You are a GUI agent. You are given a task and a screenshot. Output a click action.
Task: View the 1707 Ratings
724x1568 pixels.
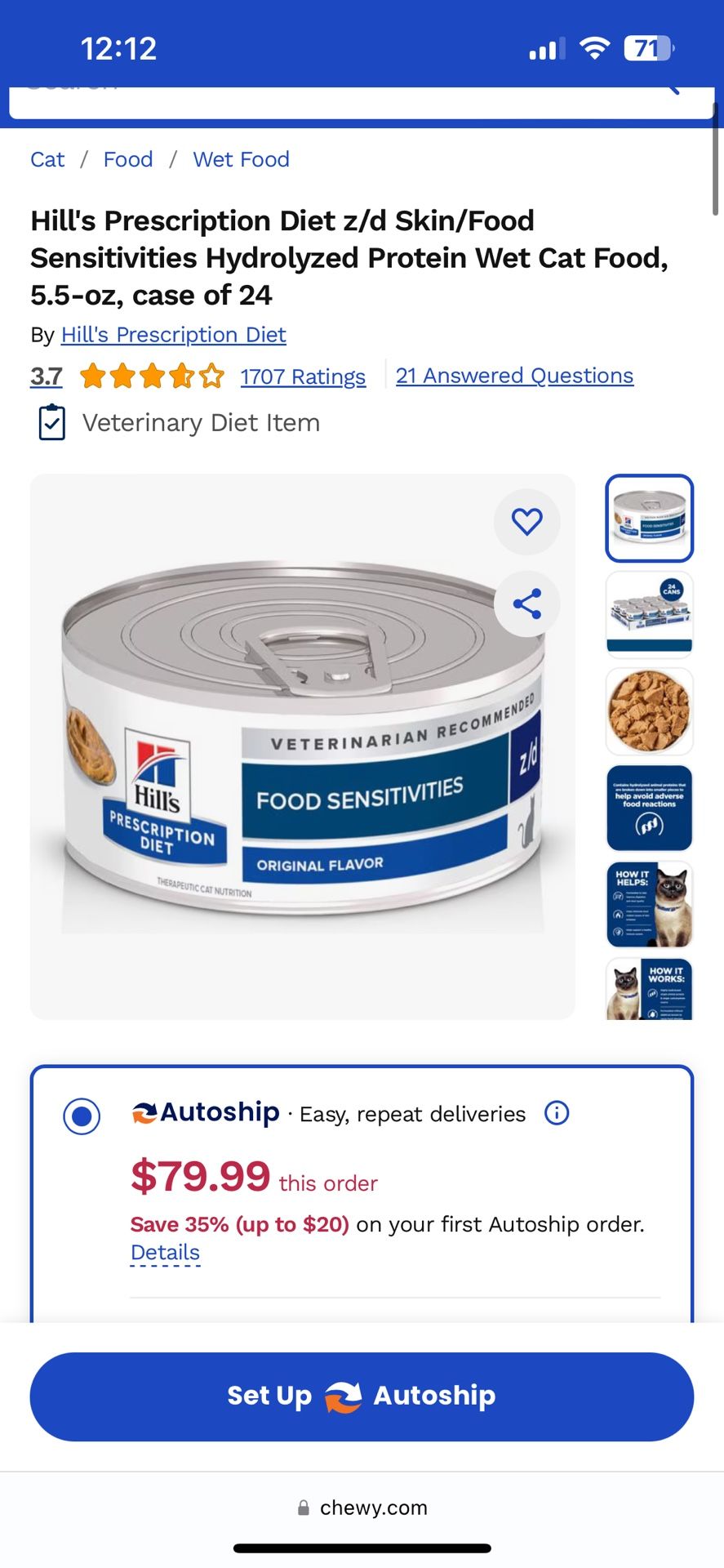click(303, 376)
